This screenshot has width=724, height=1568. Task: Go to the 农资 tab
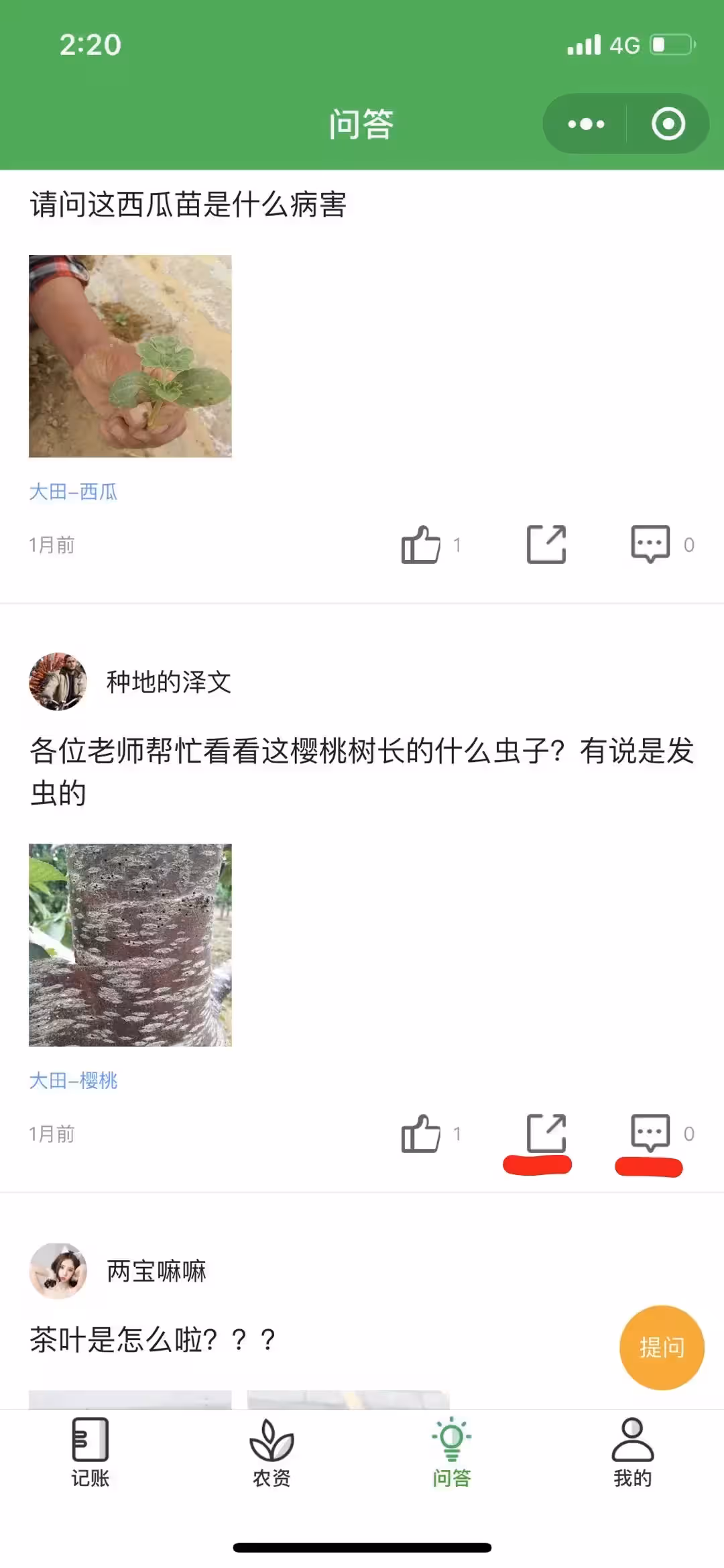[x=271, y=1453]
